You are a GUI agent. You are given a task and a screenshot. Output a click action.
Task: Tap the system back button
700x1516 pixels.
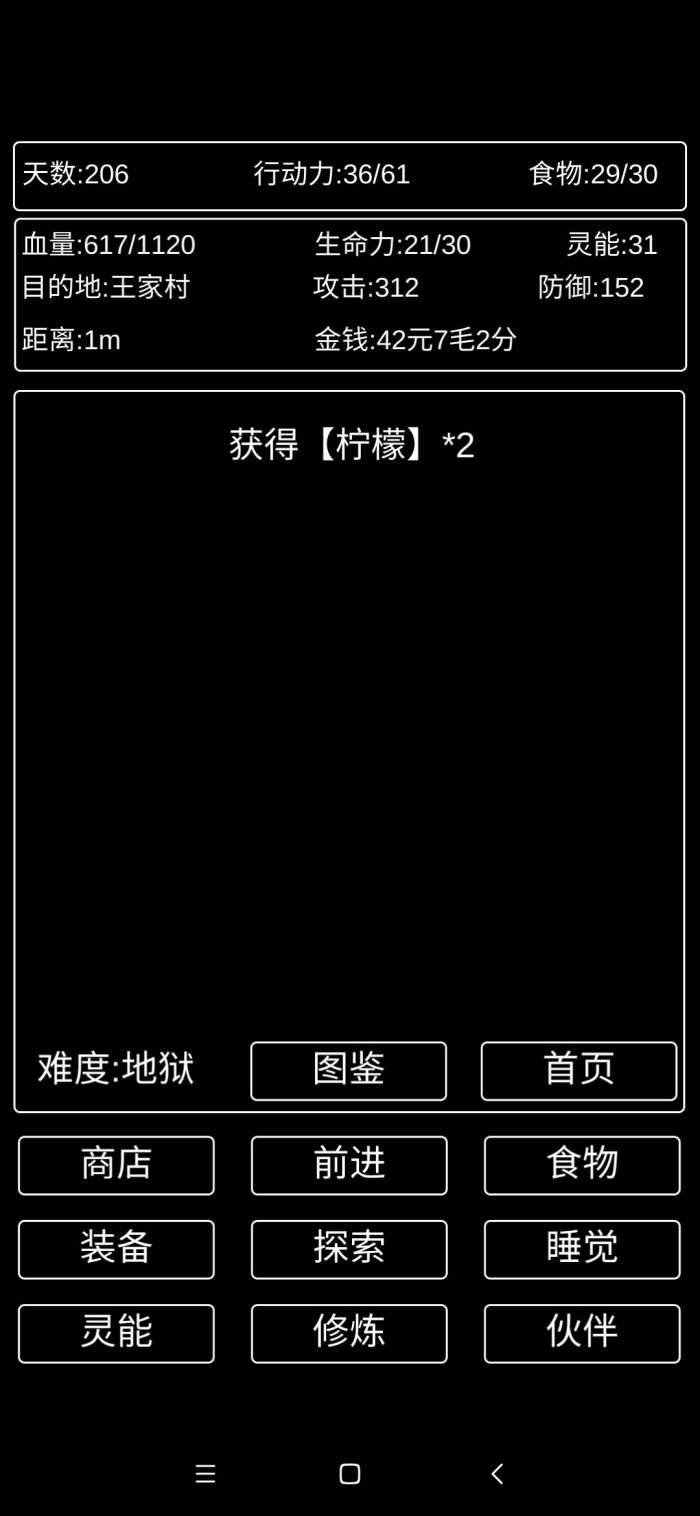(497, 1473)
